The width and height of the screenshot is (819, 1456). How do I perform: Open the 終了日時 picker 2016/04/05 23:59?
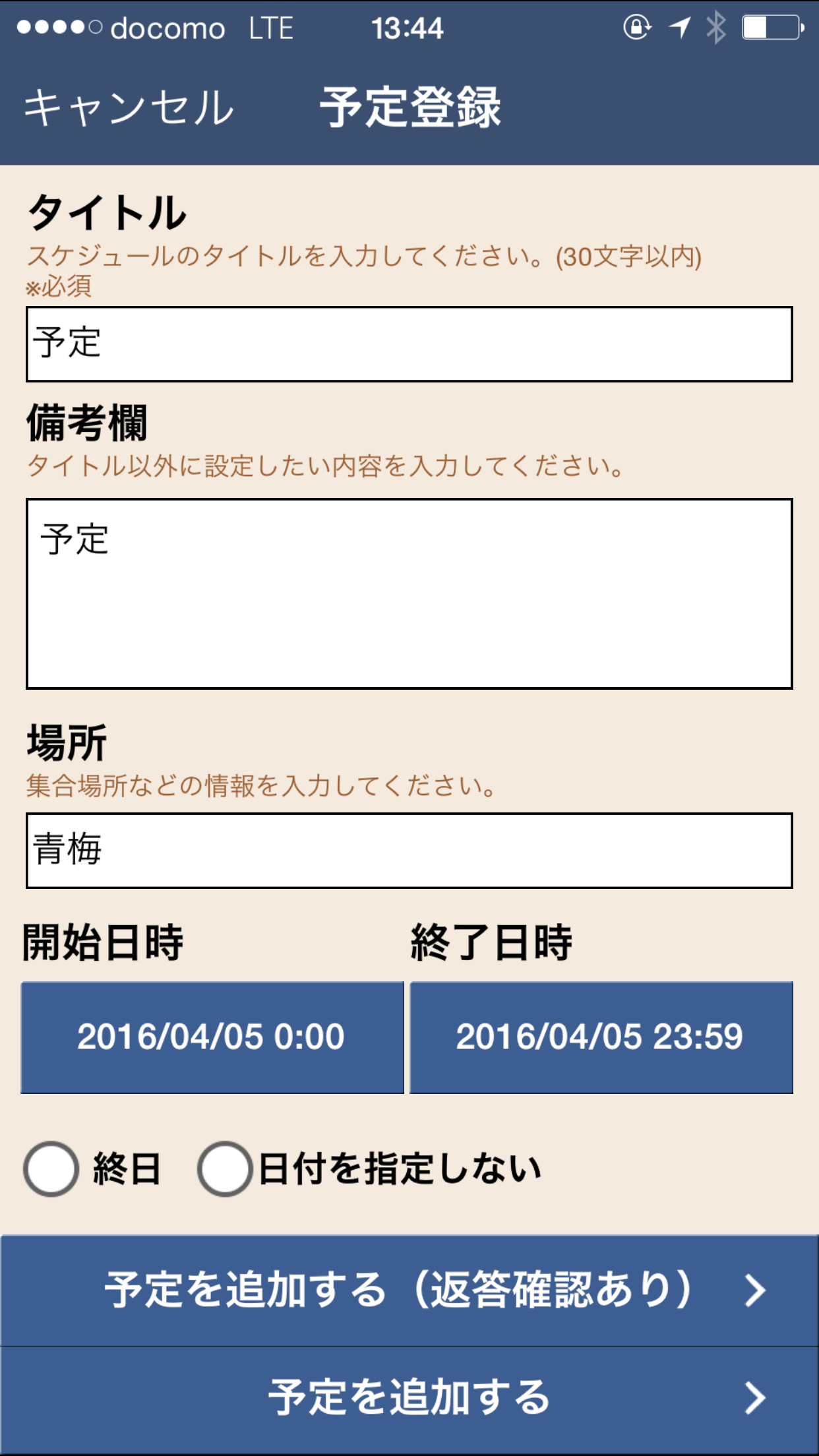click(x=601, y=1038)
